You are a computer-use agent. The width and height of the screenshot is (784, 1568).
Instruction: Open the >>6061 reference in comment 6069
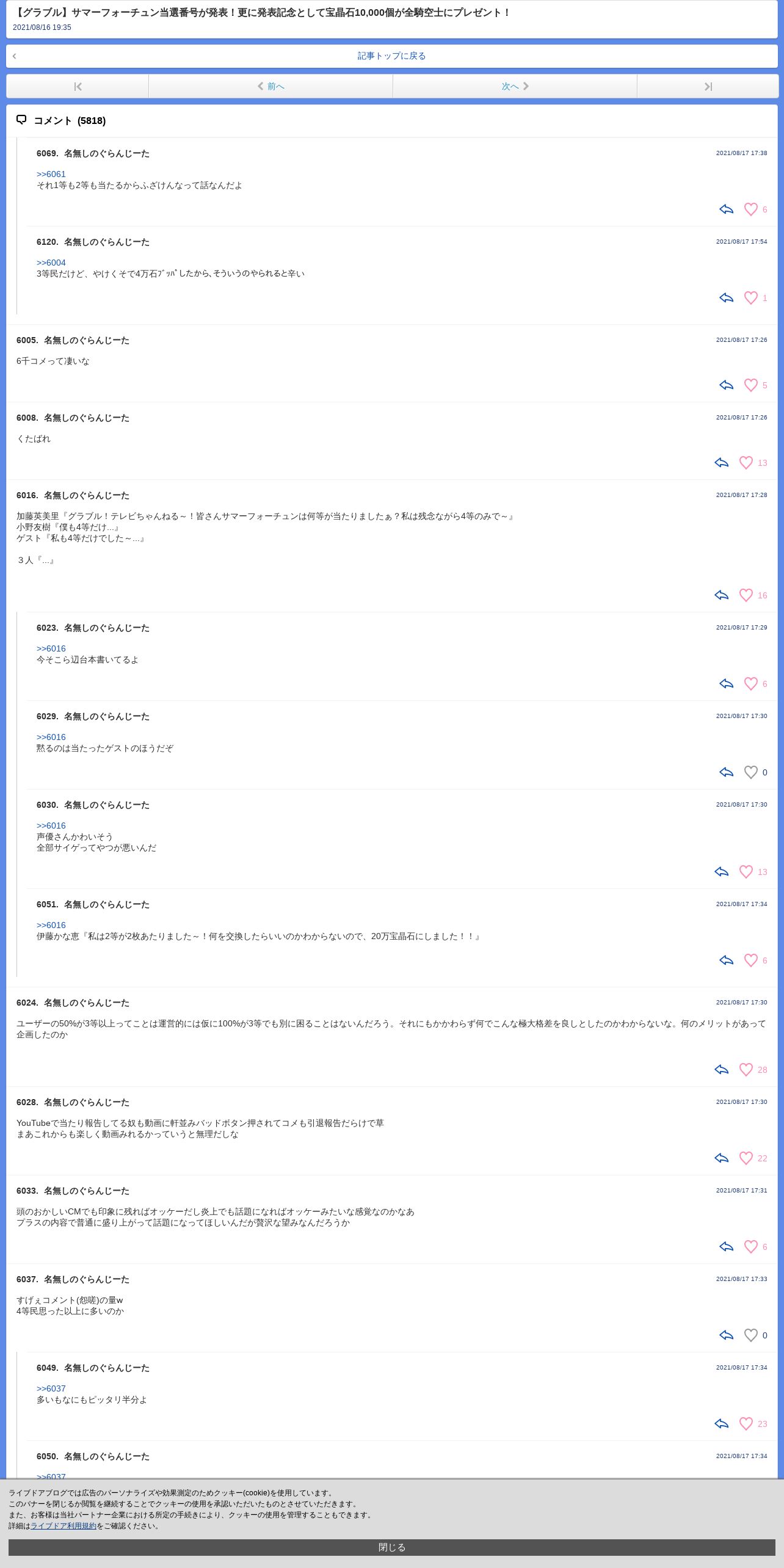pyautogui.click(x=51, y=174)
